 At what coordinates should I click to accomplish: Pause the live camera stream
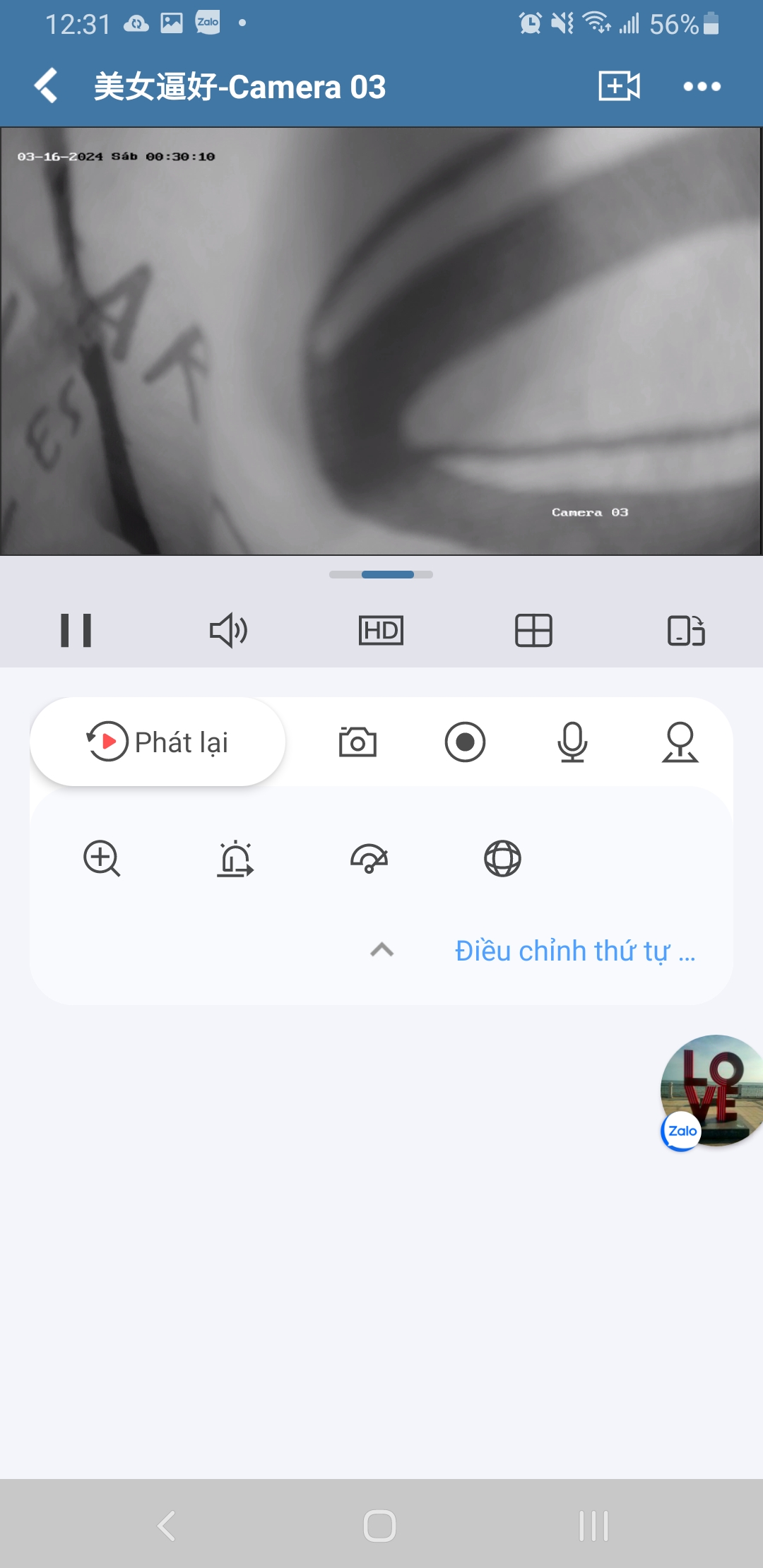pyautogui.click(x=76, y=630)
